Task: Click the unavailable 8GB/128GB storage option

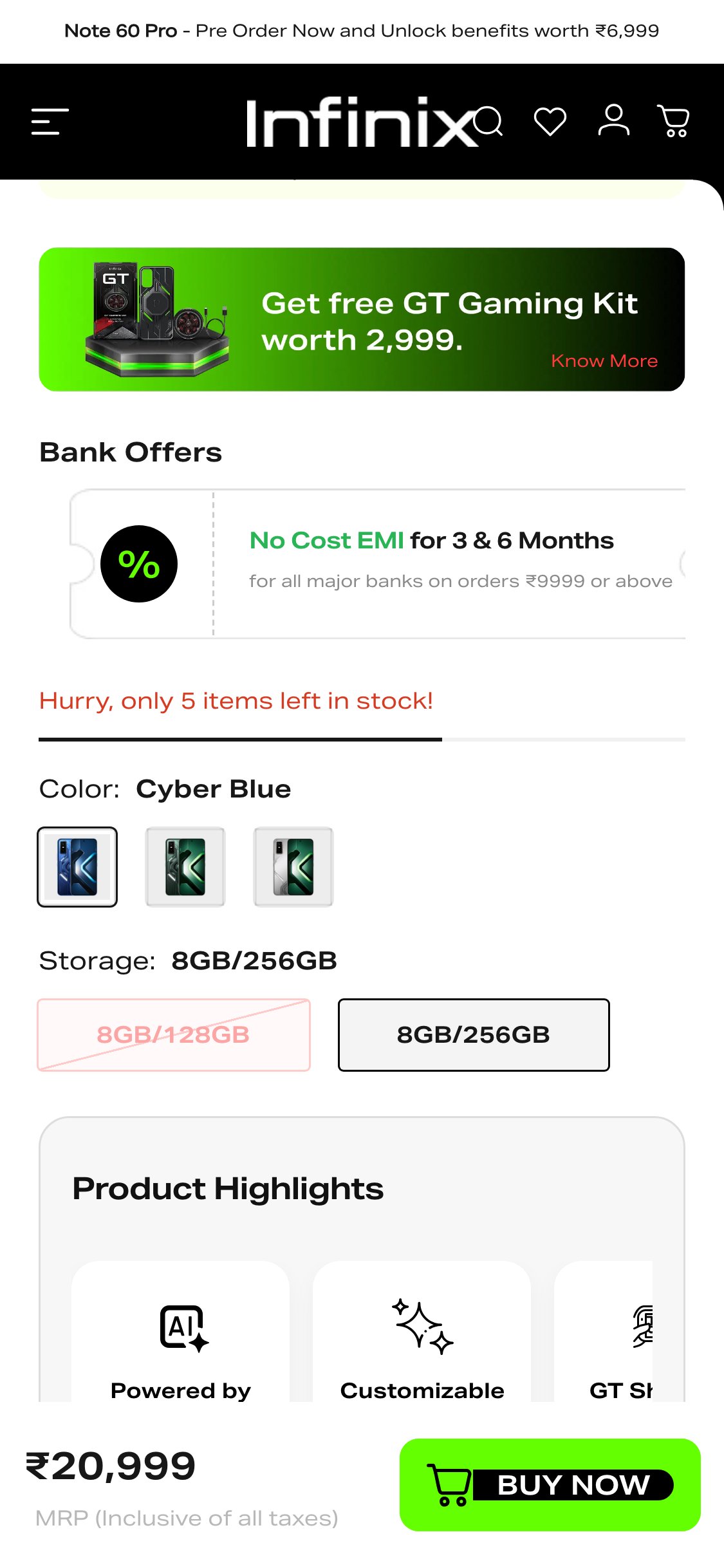Action: 174,1035
